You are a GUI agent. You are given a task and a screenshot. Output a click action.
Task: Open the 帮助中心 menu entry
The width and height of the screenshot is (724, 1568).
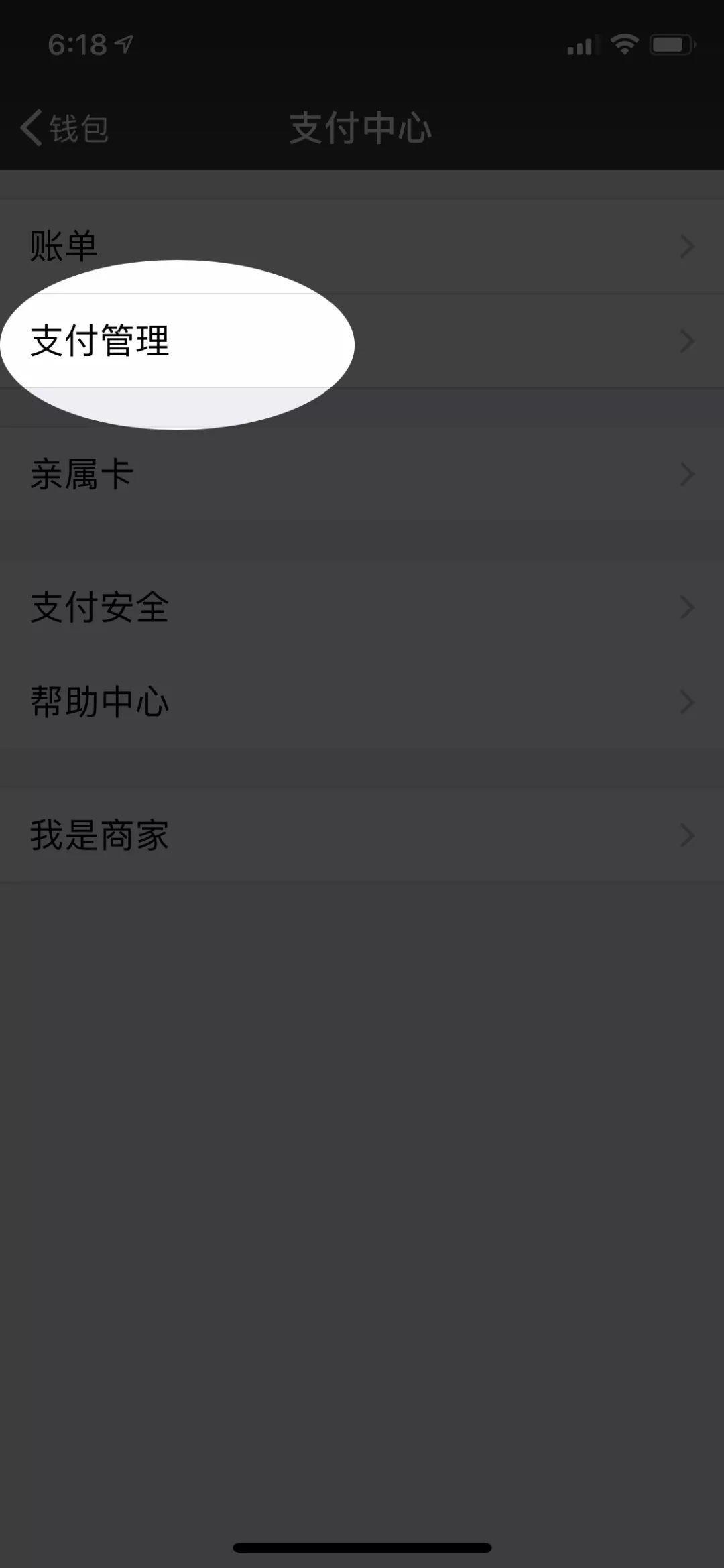[101, 702]
